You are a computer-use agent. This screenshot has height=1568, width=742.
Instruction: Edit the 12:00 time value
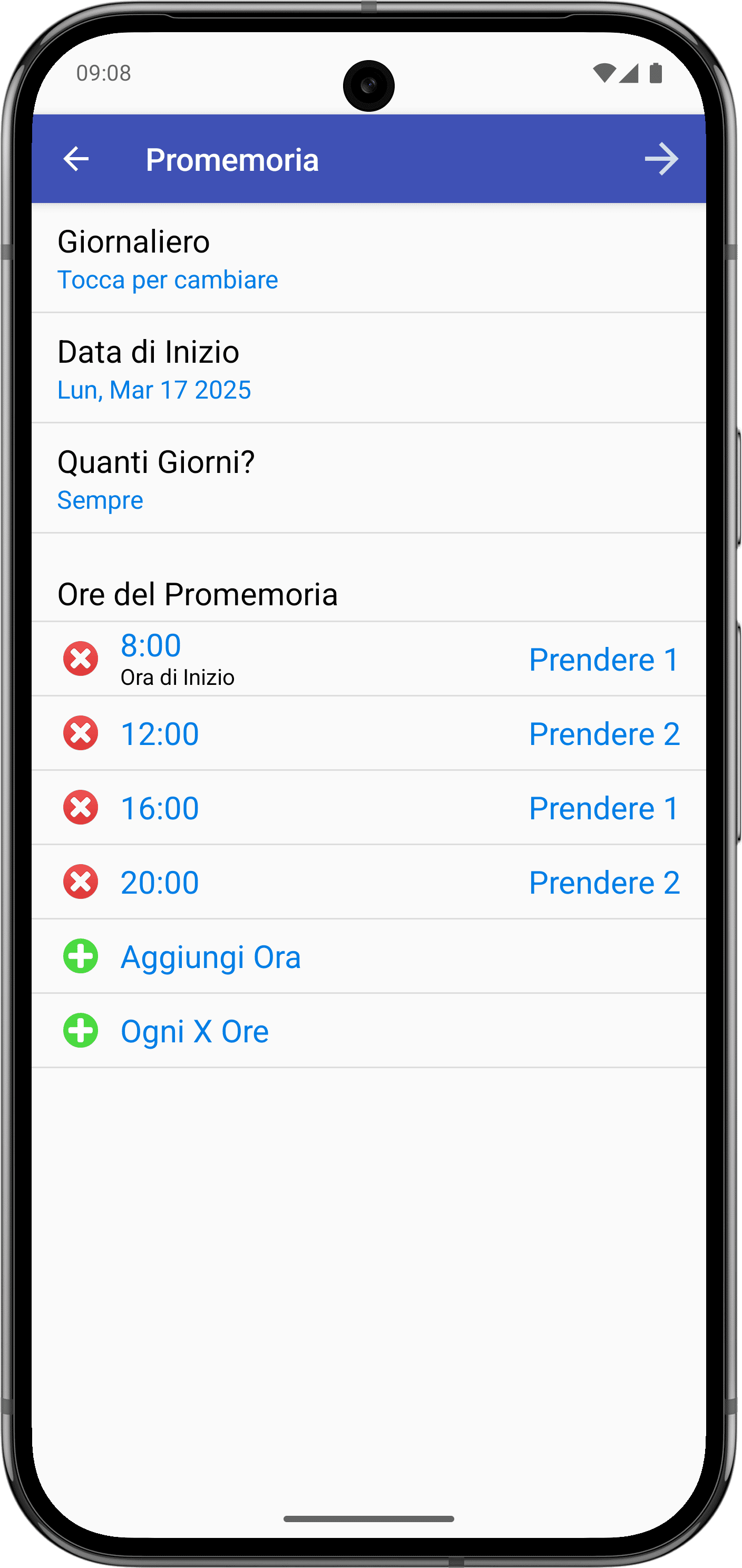[x=160, y=734]
